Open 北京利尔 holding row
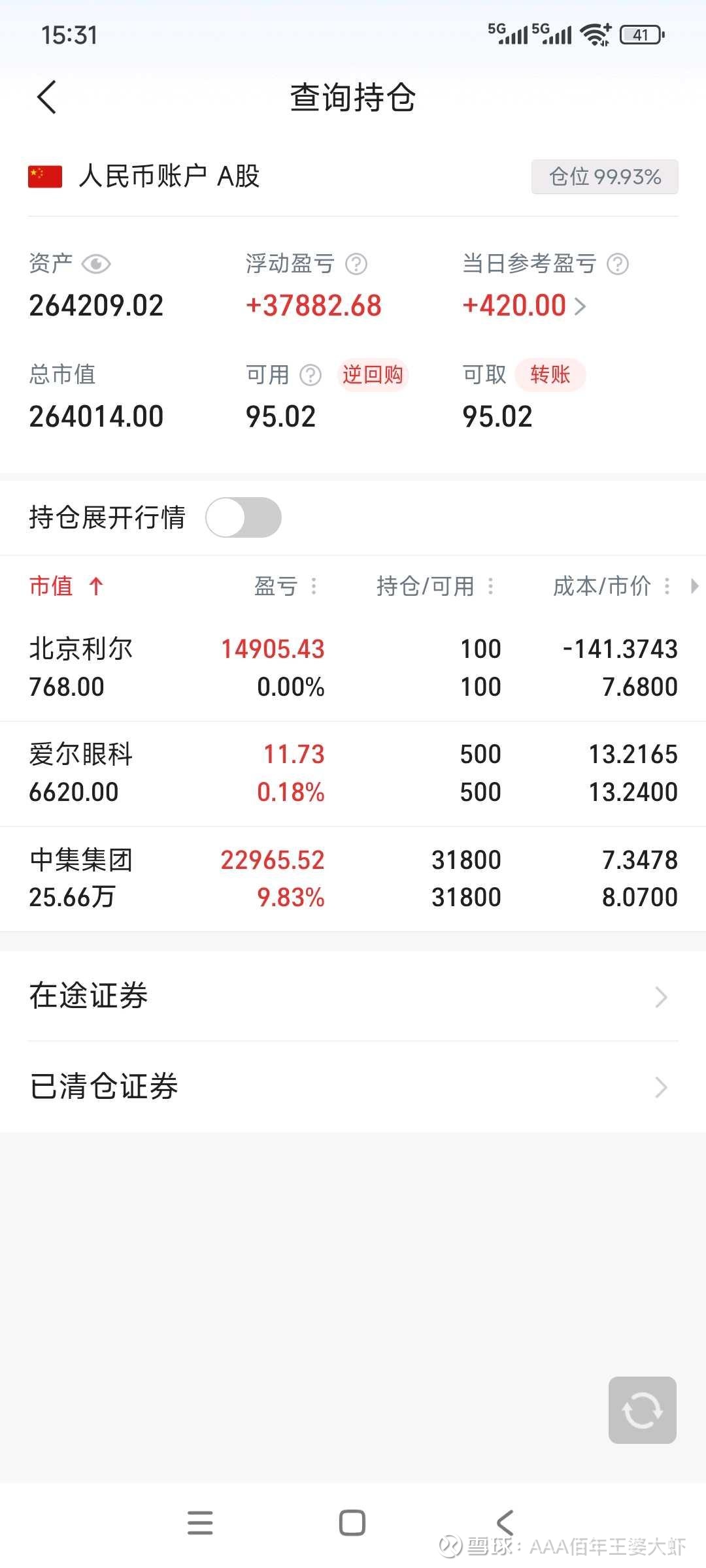The image size is (706, 1568). [353, 668]
